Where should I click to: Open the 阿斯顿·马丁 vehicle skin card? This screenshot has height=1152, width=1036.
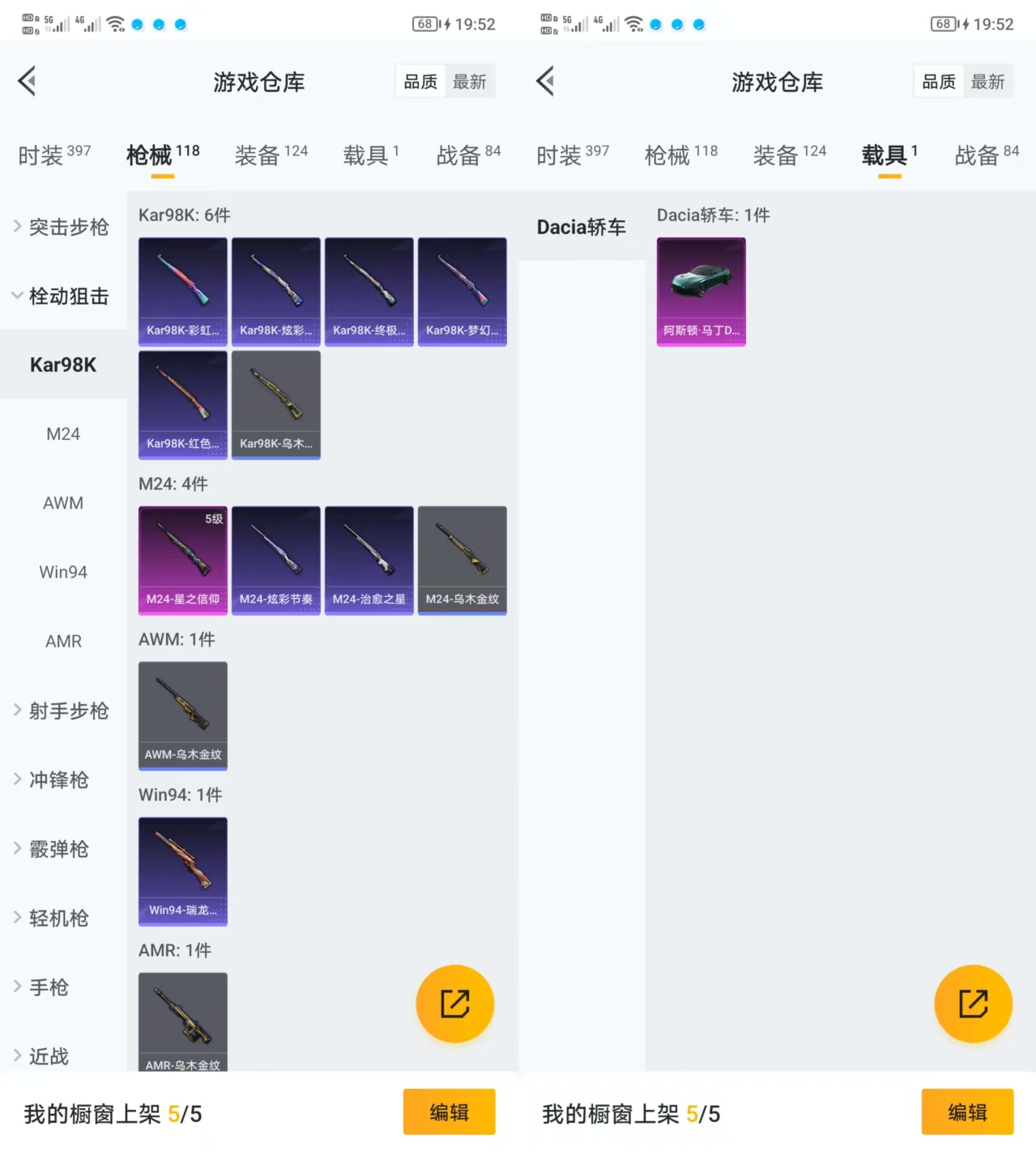coord(701,292)
